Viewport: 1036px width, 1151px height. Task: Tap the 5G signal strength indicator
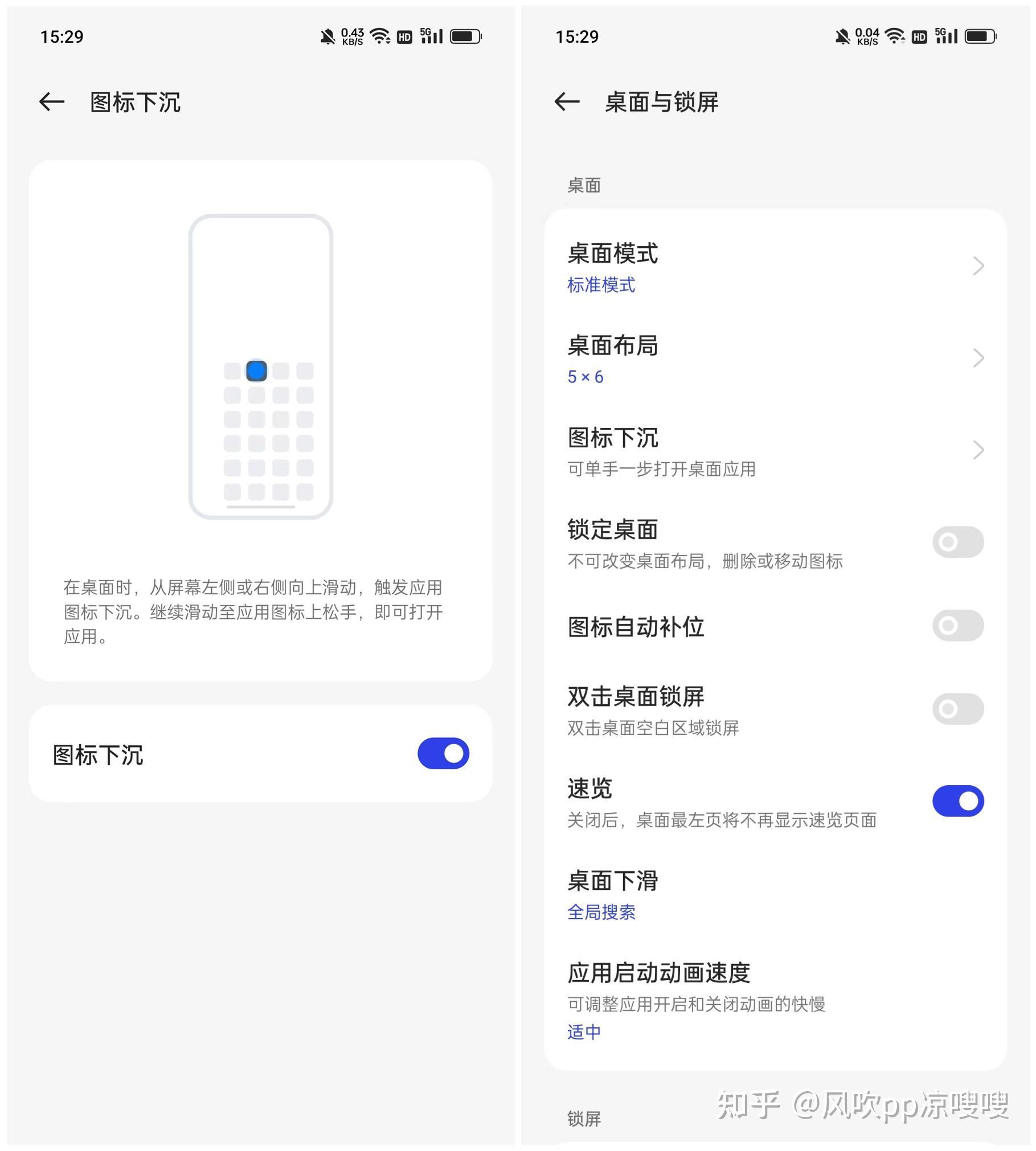point(431,35)
